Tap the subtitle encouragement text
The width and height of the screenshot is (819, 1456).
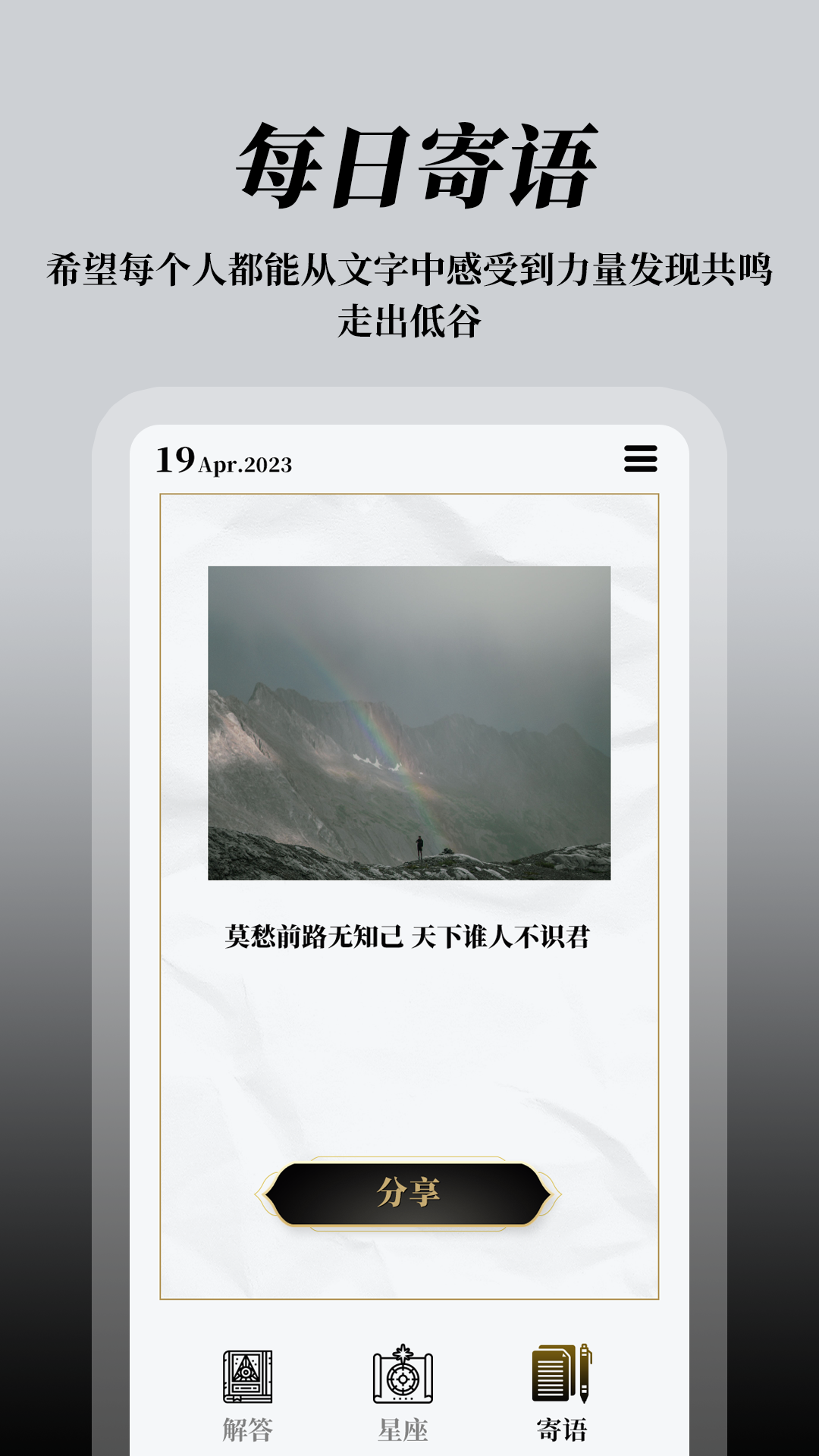[409, 292]
